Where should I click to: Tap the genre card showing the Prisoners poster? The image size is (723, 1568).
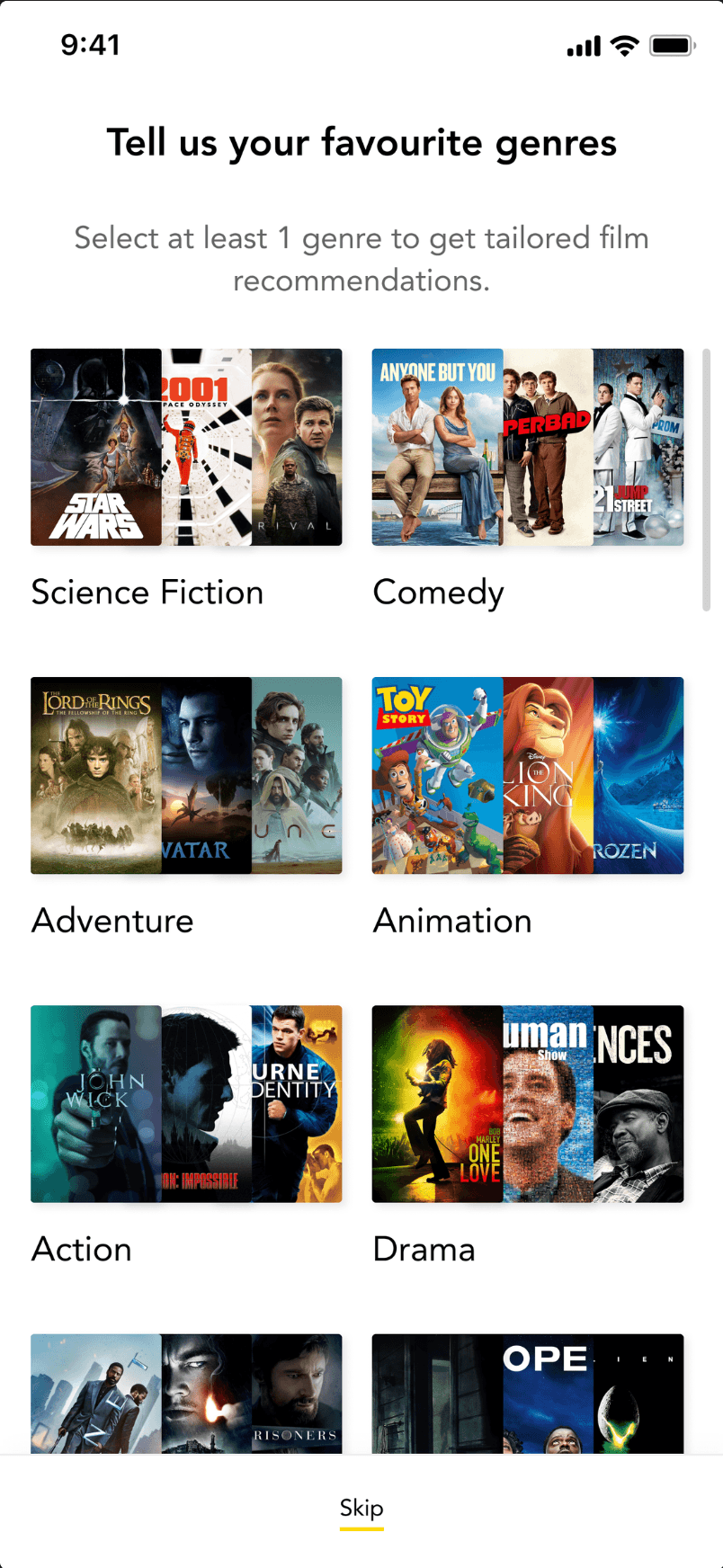pos(186,1394)
